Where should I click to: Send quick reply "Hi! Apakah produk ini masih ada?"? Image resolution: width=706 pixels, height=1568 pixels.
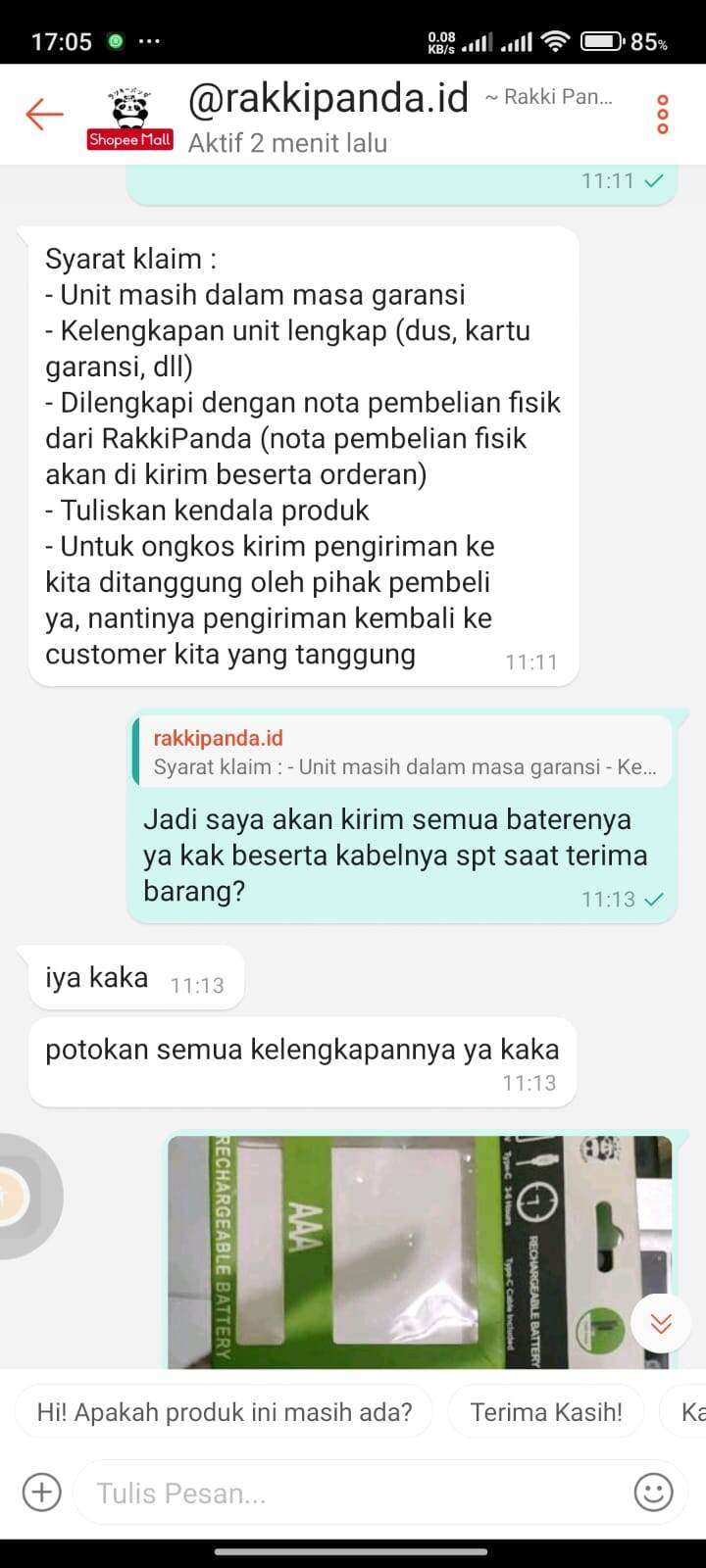tap(225, 1411)
